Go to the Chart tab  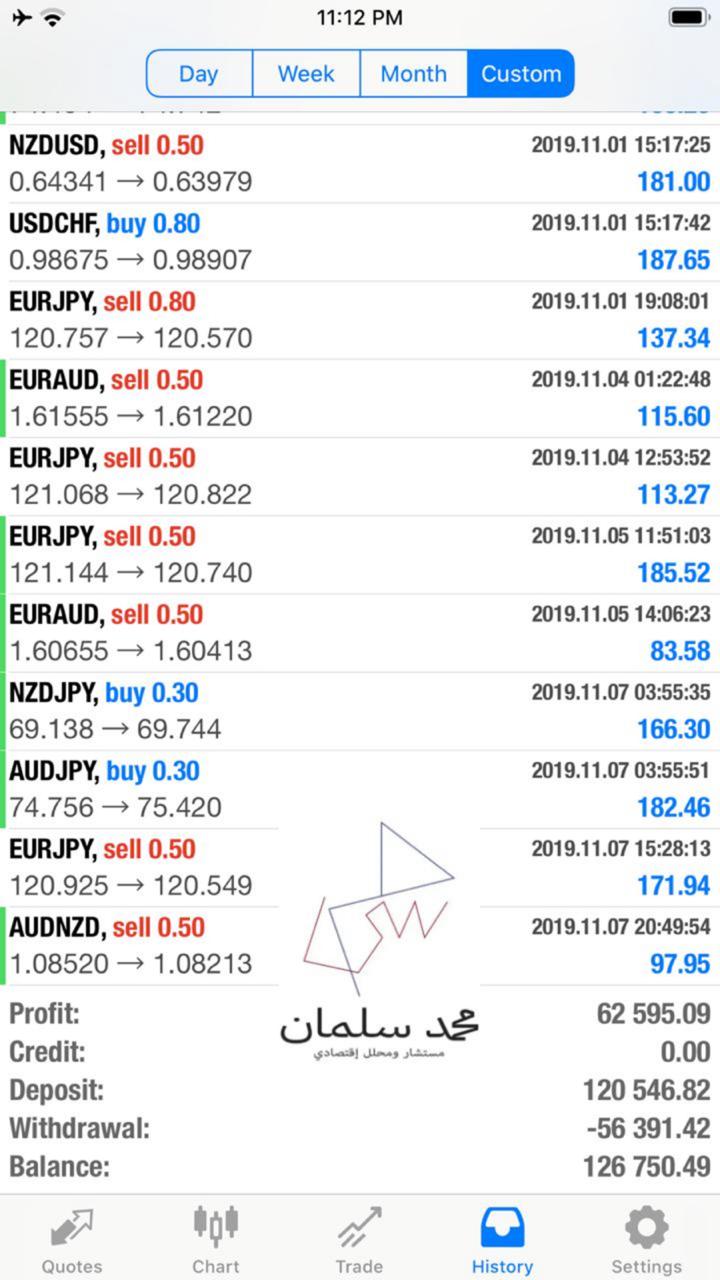click(216, 1240)
